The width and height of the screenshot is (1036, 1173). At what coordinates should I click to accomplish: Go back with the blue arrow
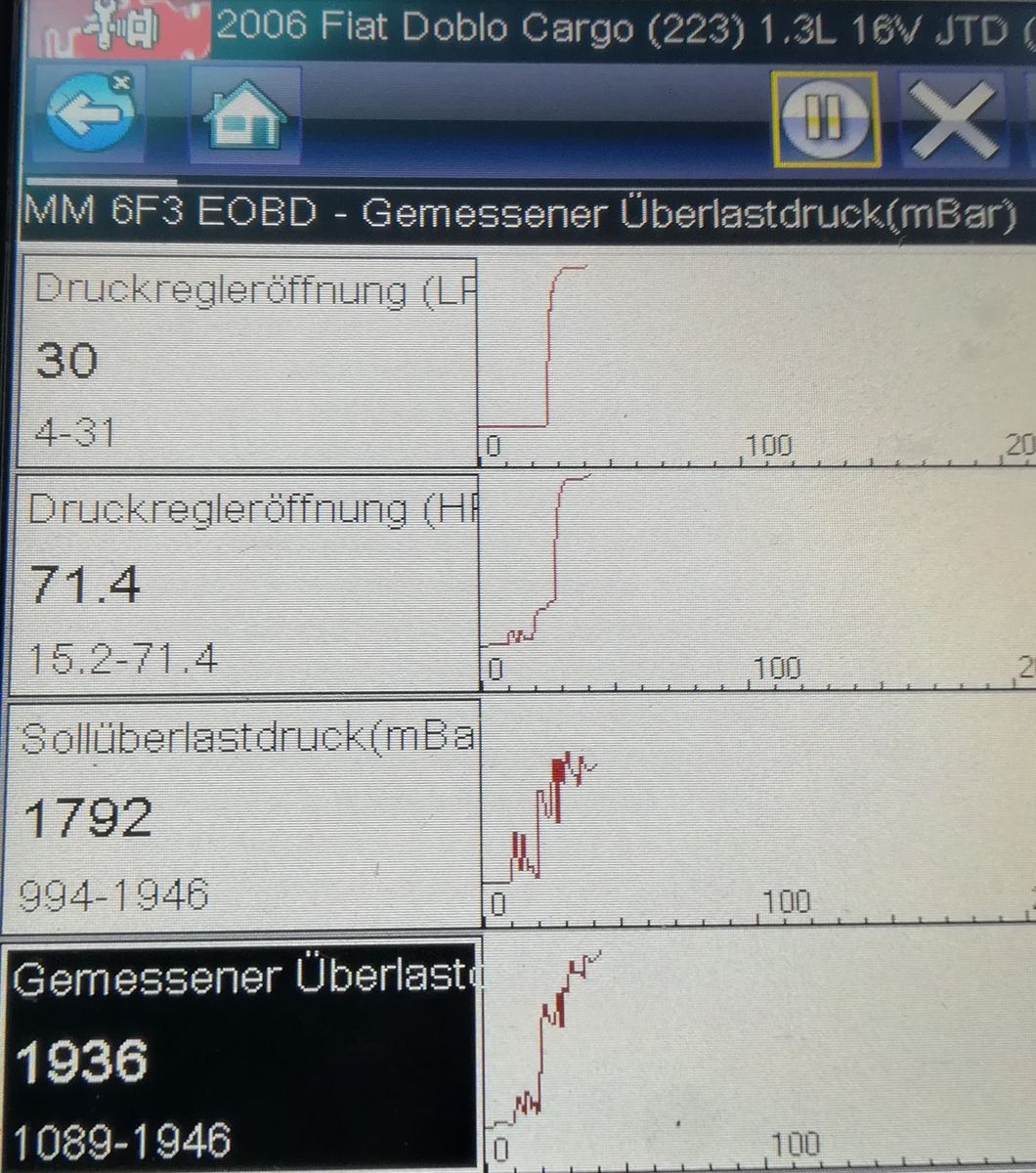(x=90, y=115)
